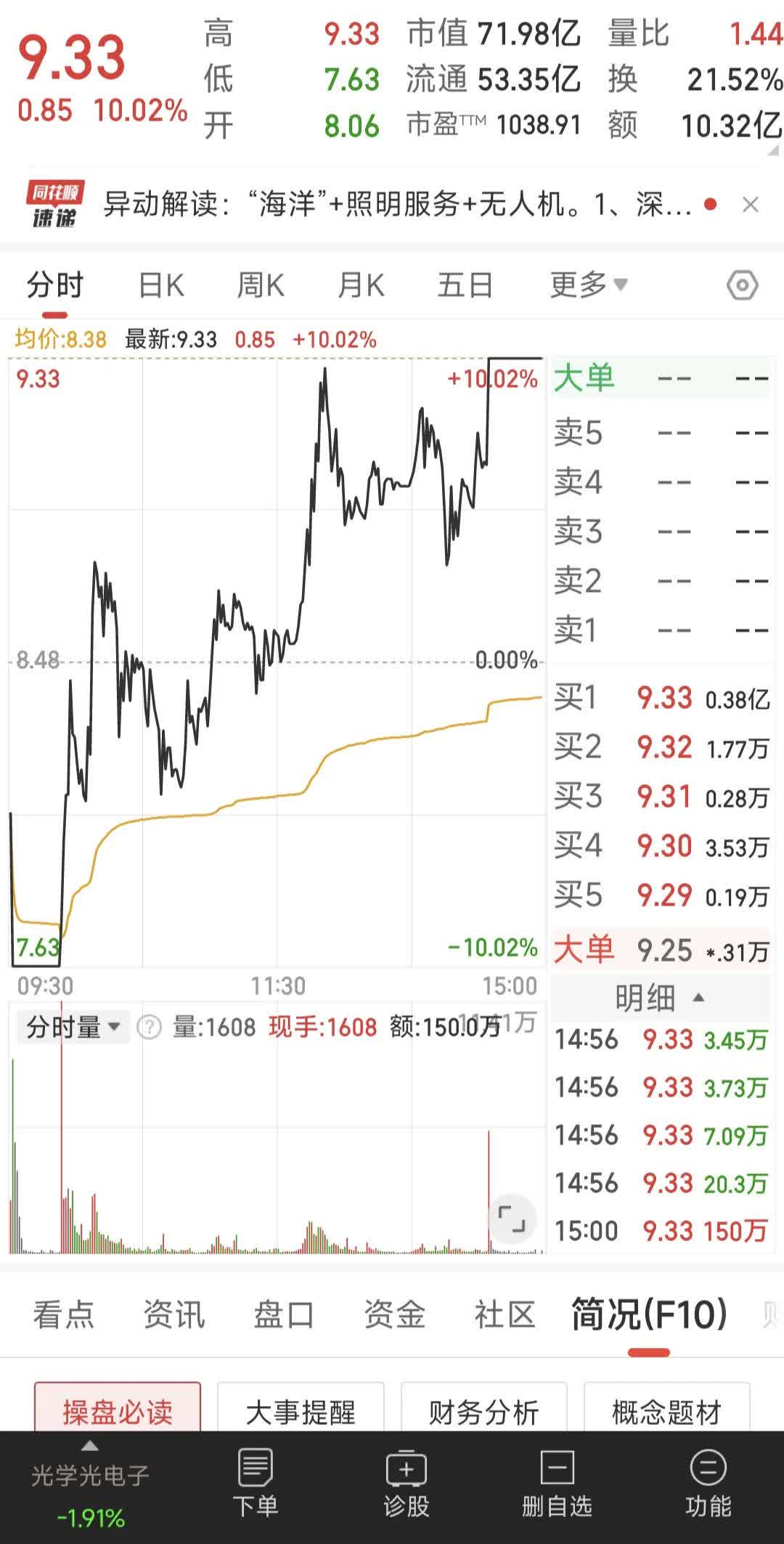
Task: Click the question mark help icon beside 分时量
Action: 150,1026
